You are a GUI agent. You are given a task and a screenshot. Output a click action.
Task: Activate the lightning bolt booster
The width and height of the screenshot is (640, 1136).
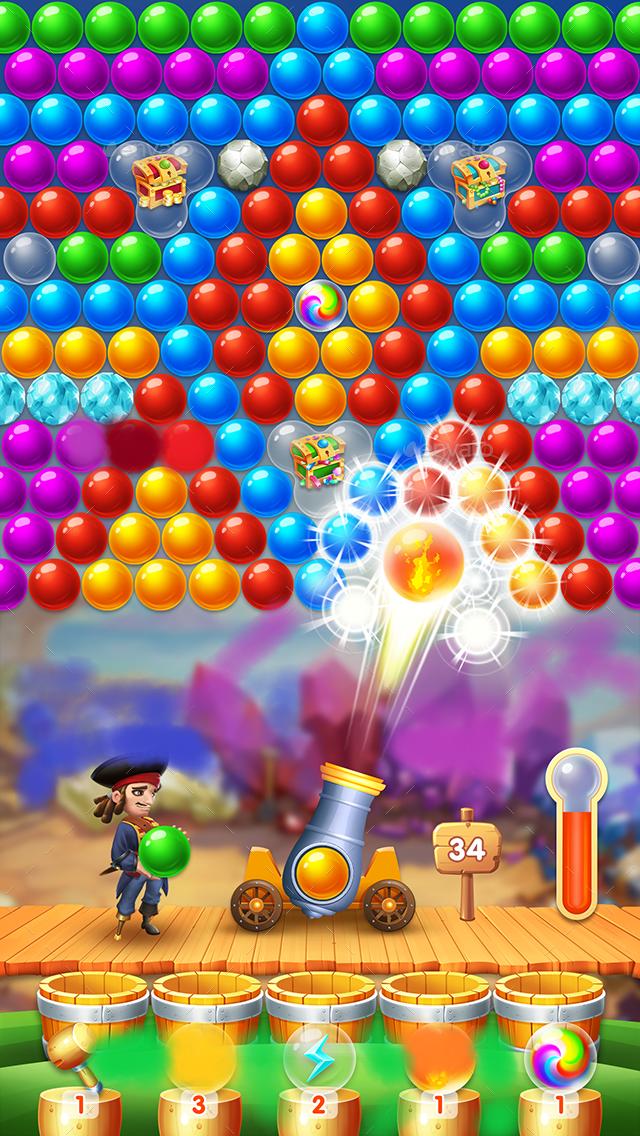[319, 1058]
